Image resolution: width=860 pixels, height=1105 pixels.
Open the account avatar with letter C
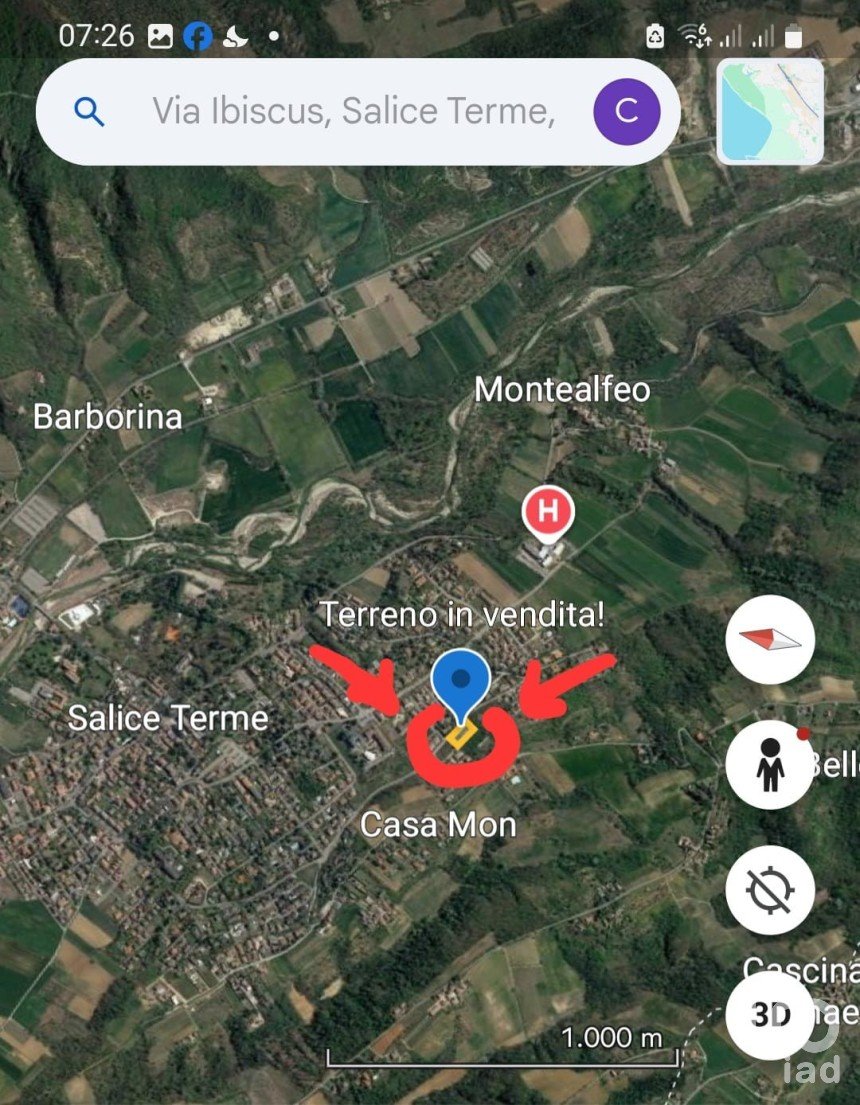tap(626, 112)
